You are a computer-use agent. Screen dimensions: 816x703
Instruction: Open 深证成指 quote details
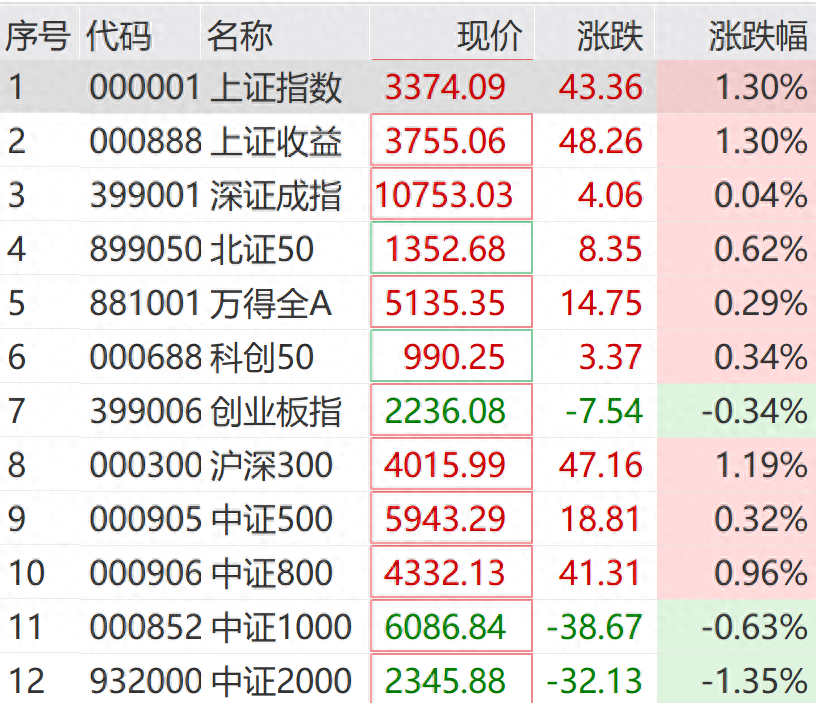[x=408, y=195]
